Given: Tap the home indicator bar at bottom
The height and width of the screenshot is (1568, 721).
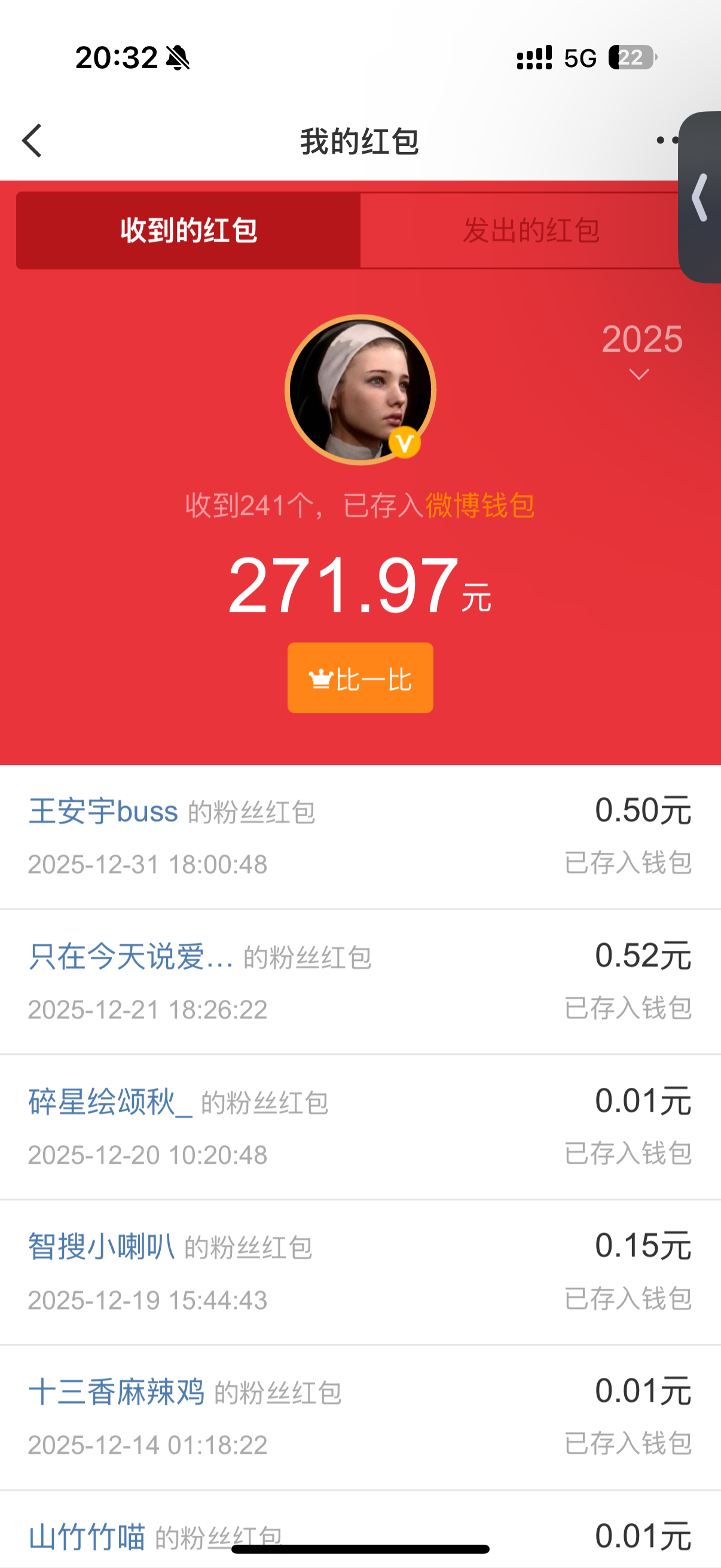Looking at the screenshot, I should point(360,1549).
